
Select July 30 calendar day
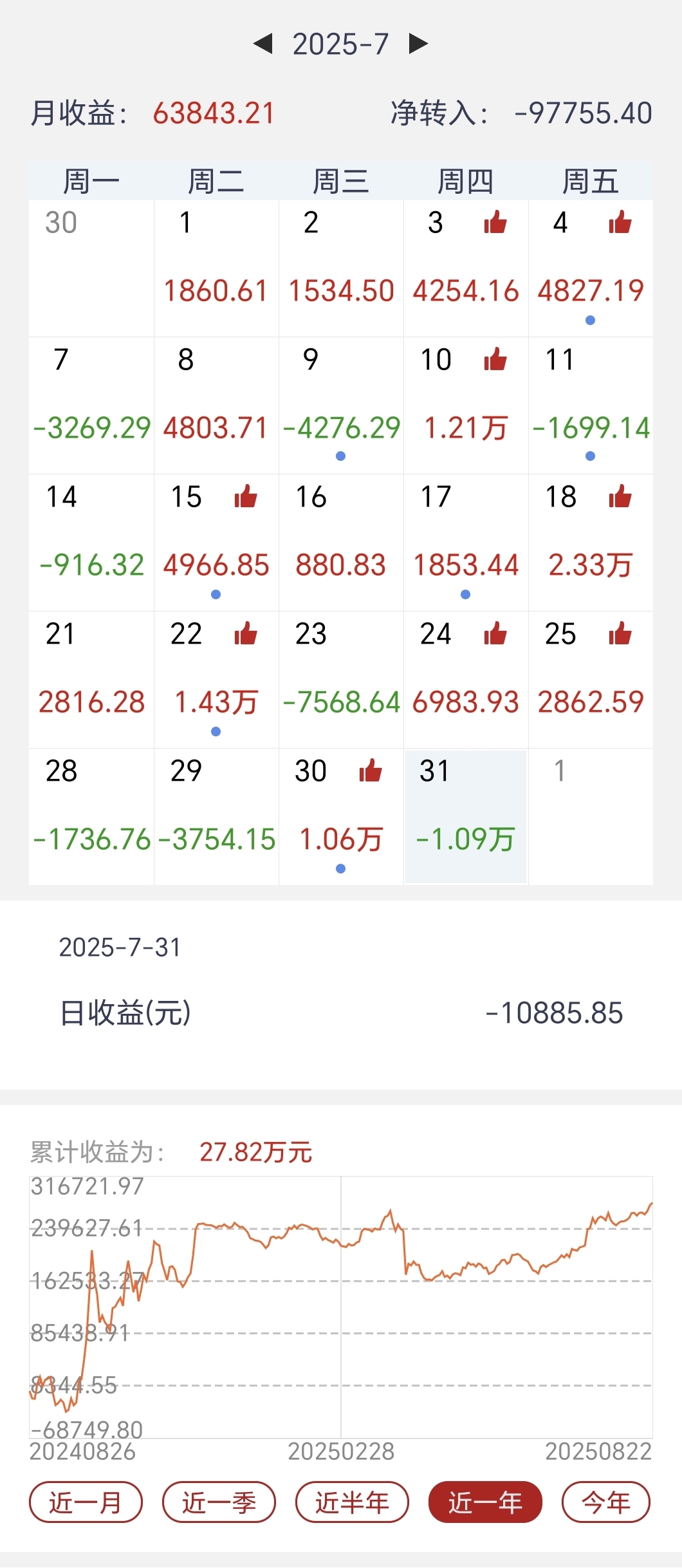pos(341,817)
